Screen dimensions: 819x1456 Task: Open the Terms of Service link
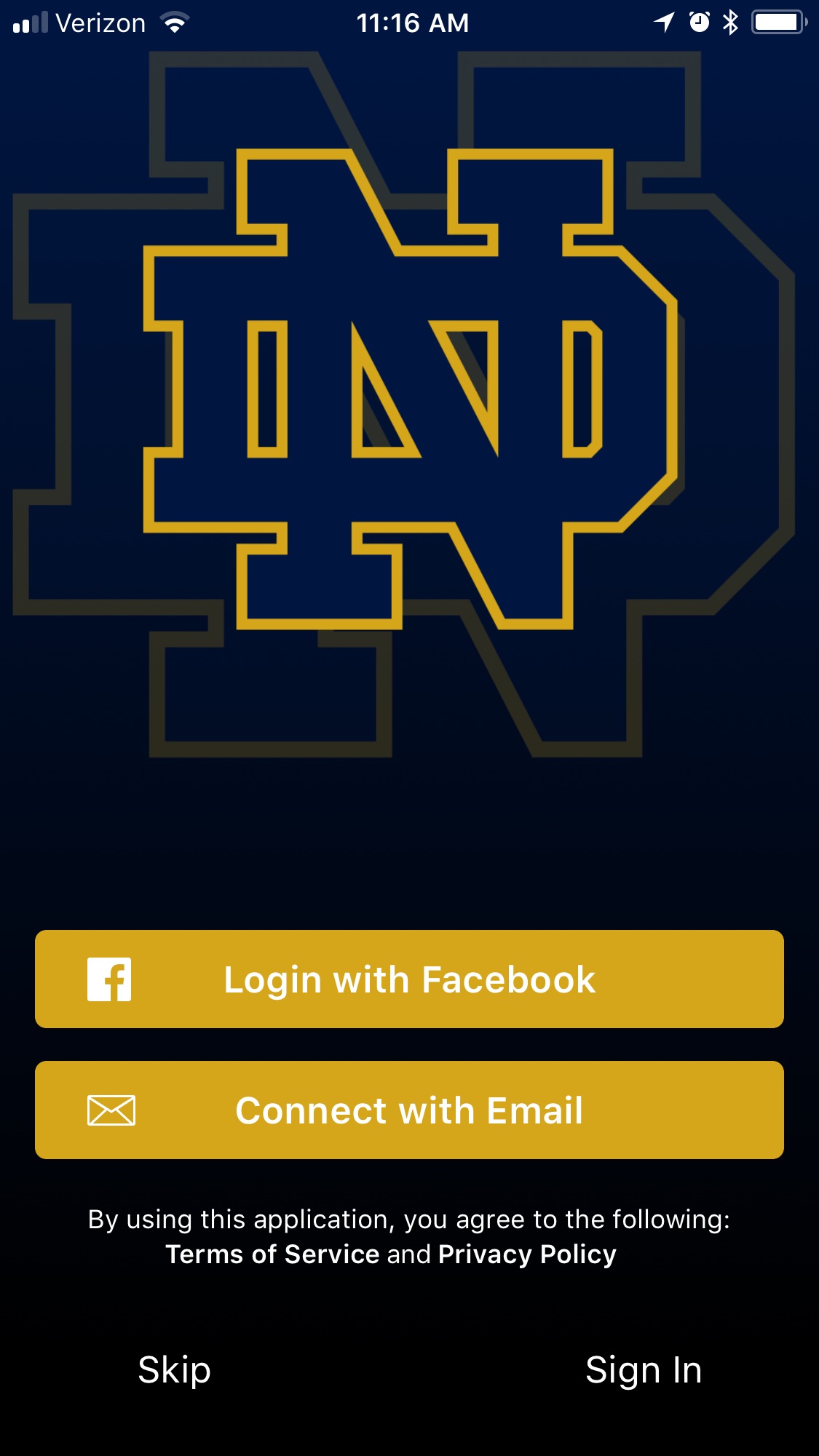coord(272,1254)
